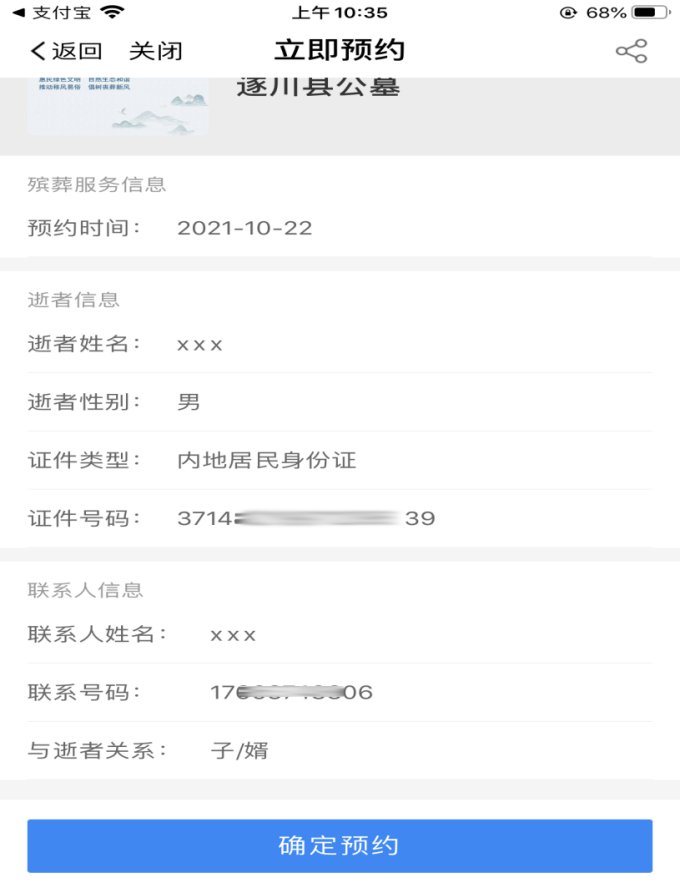Go back via the 返回 arrow
The width and height of the screenshot is (680, 893).
pos(65,51)
